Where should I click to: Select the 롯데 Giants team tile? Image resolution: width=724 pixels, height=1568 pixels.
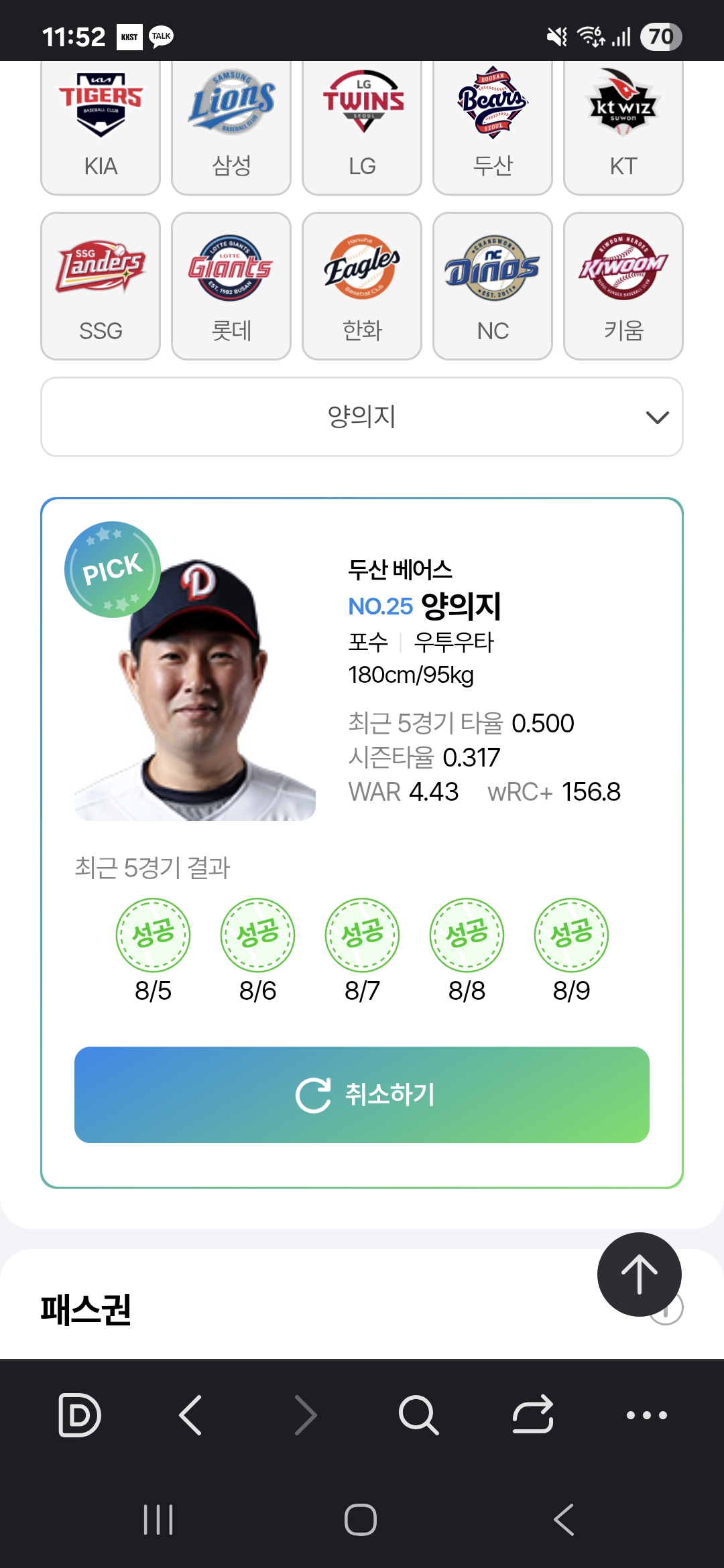tap(231, 286)
